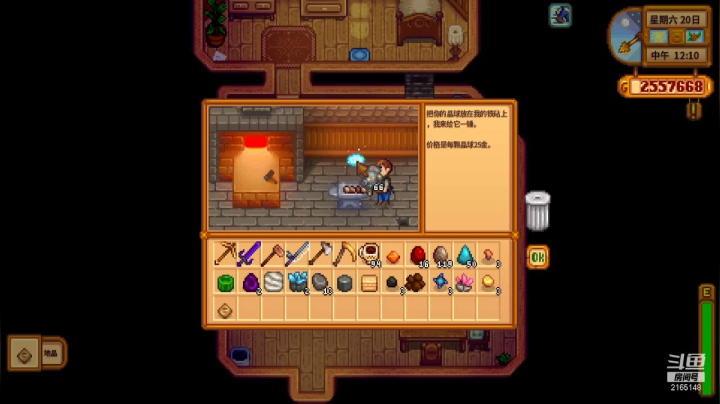Viewport: 720px width, 404px height.
Task: Tap the buff icon near the clock
Action: point(560,15)
